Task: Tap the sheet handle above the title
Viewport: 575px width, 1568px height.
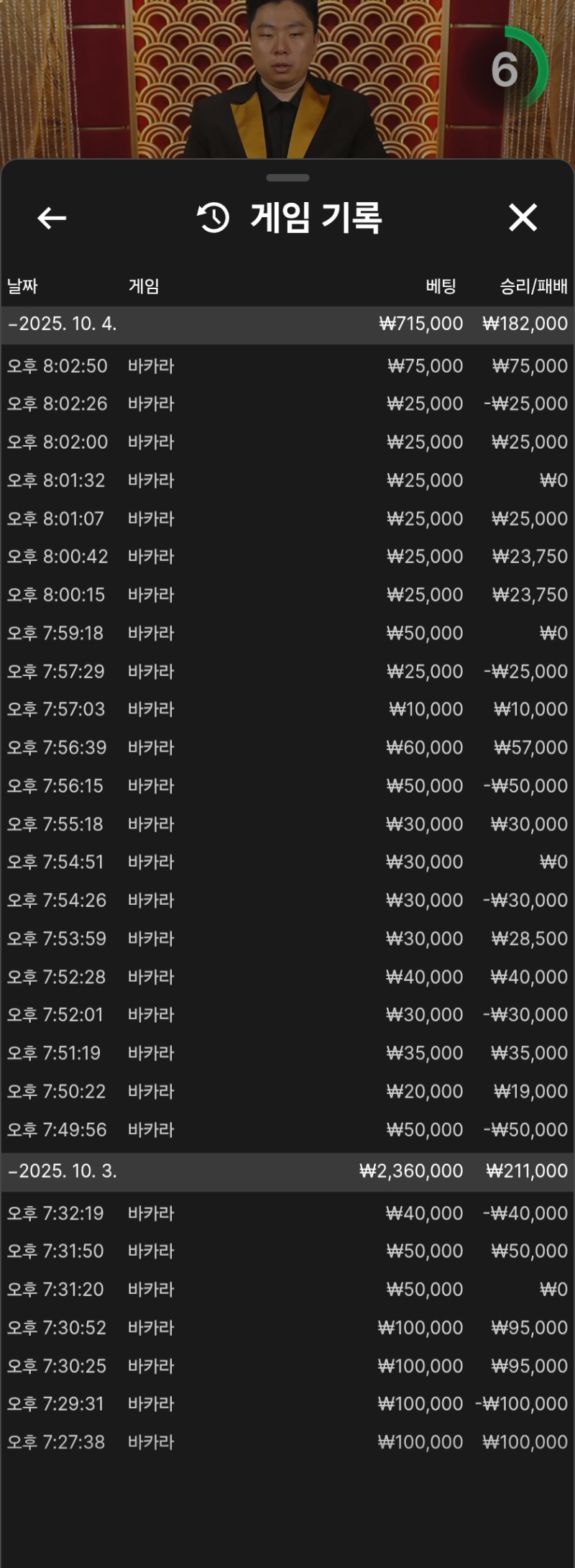Action: point(287,178)
